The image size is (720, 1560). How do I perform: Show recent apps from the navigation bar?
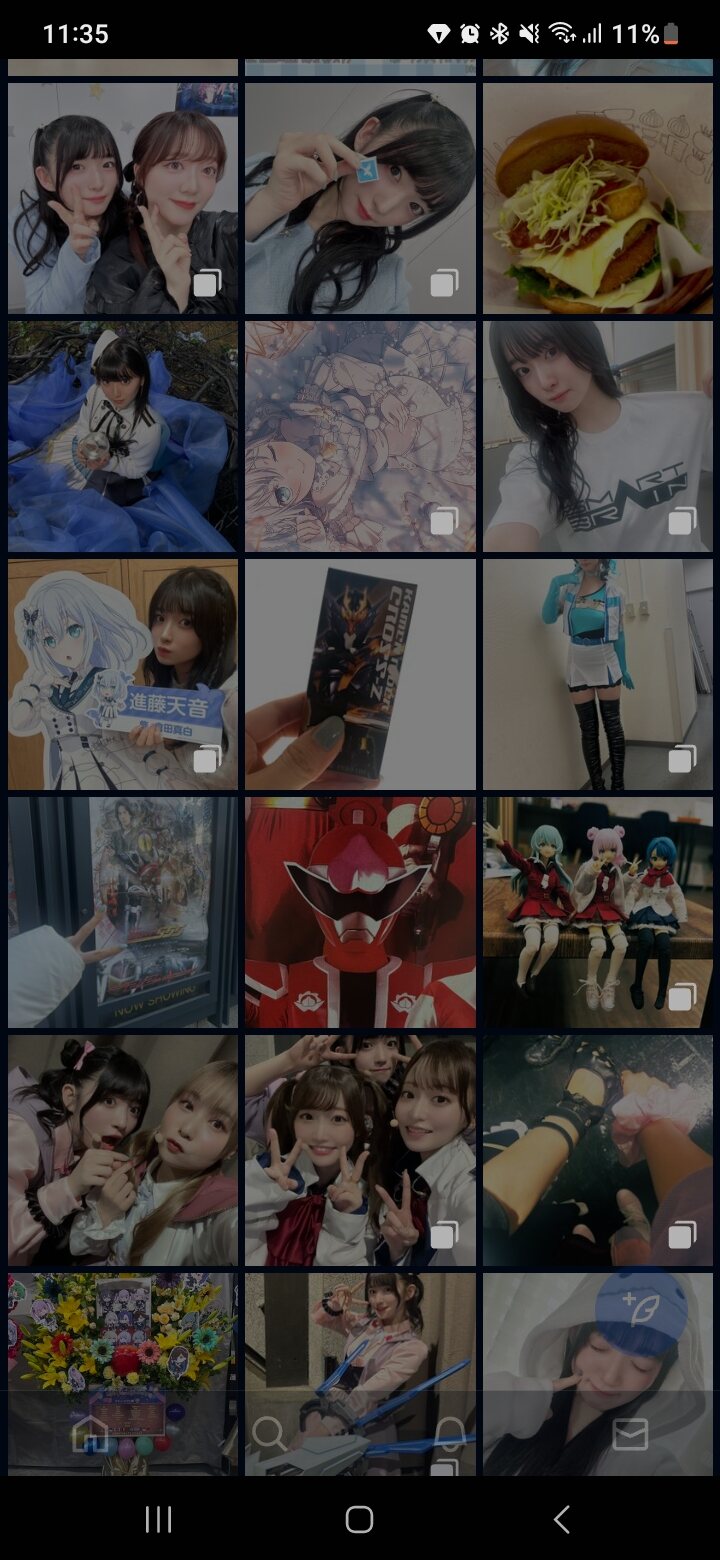158,1520
